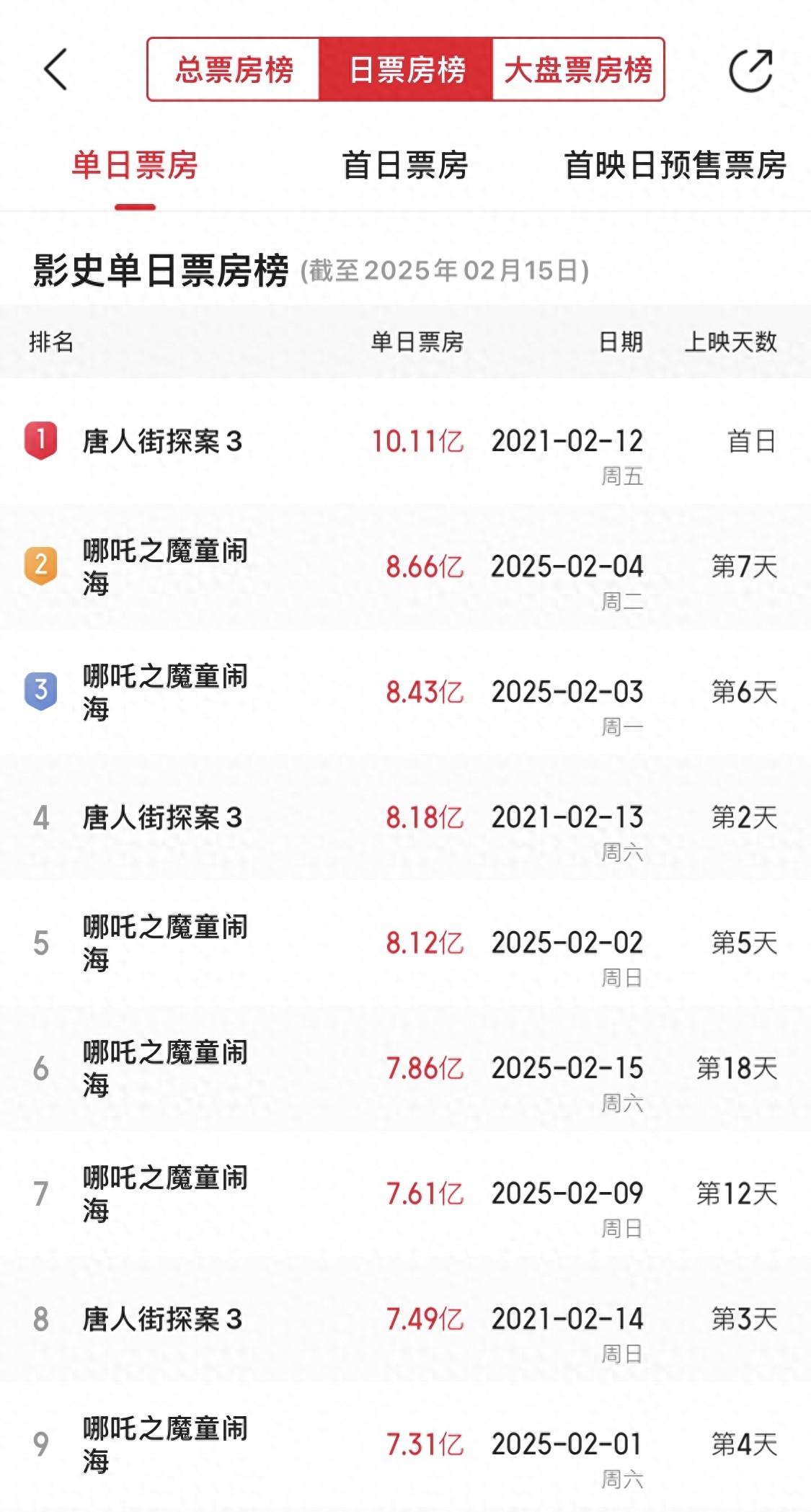Open 哪吒之魔童闹海 row dated 2025-02-04
Screen dimensions: 811x1512
(405, 566)
